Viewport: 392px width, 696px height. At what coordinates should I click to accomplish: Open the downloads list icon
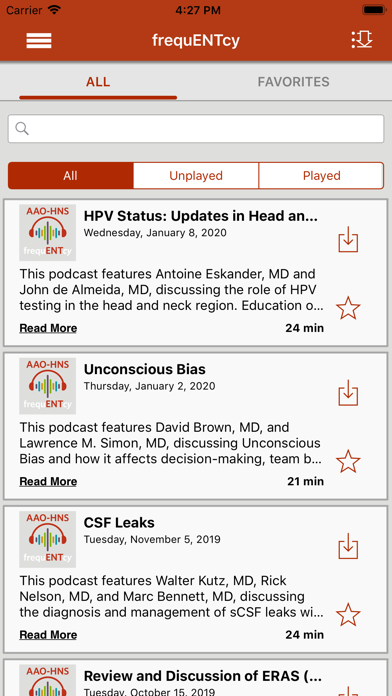(x=361, y=40)
